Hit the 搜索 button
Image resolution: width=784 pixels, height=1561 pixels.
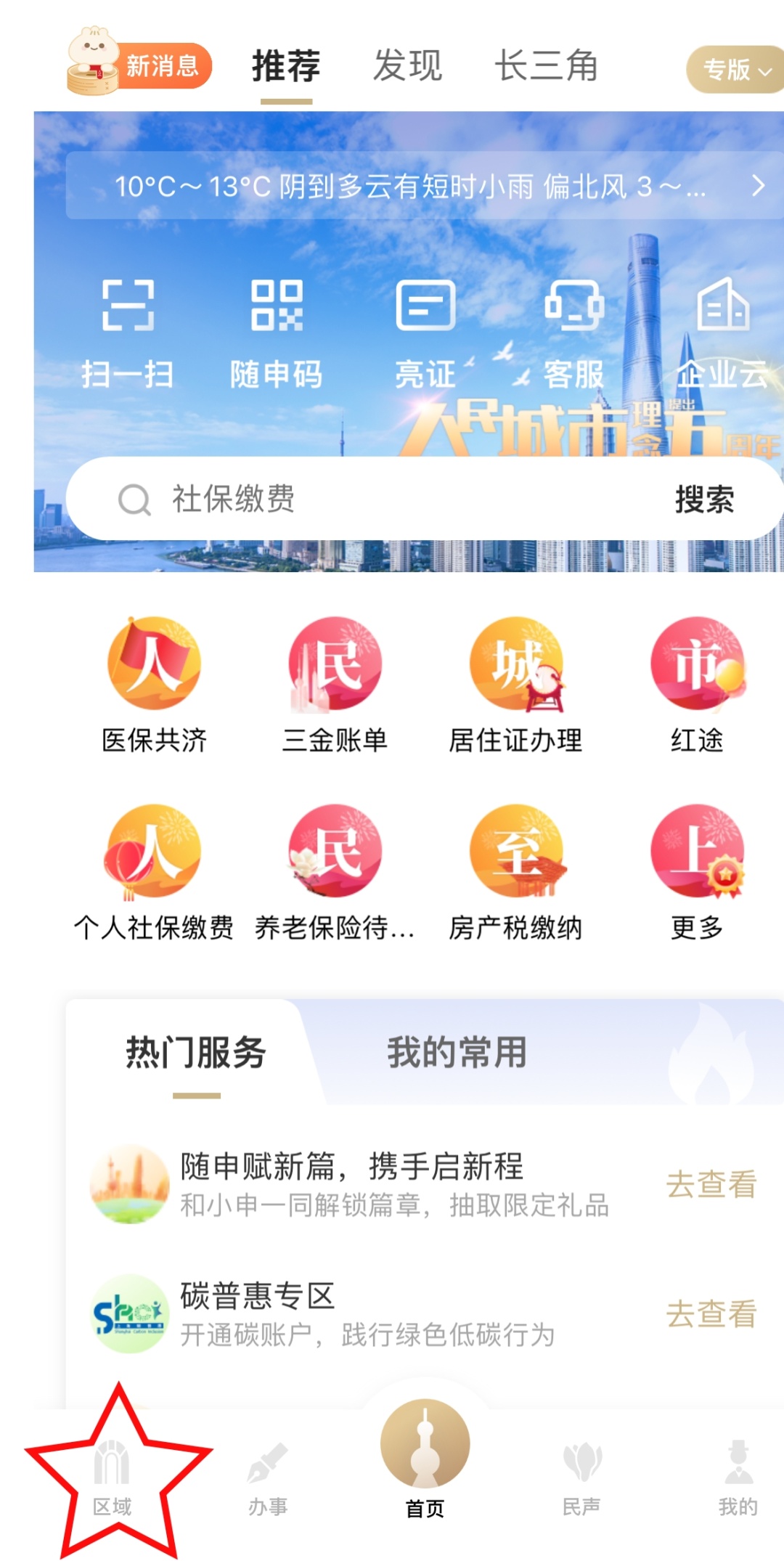click(704, 500)
